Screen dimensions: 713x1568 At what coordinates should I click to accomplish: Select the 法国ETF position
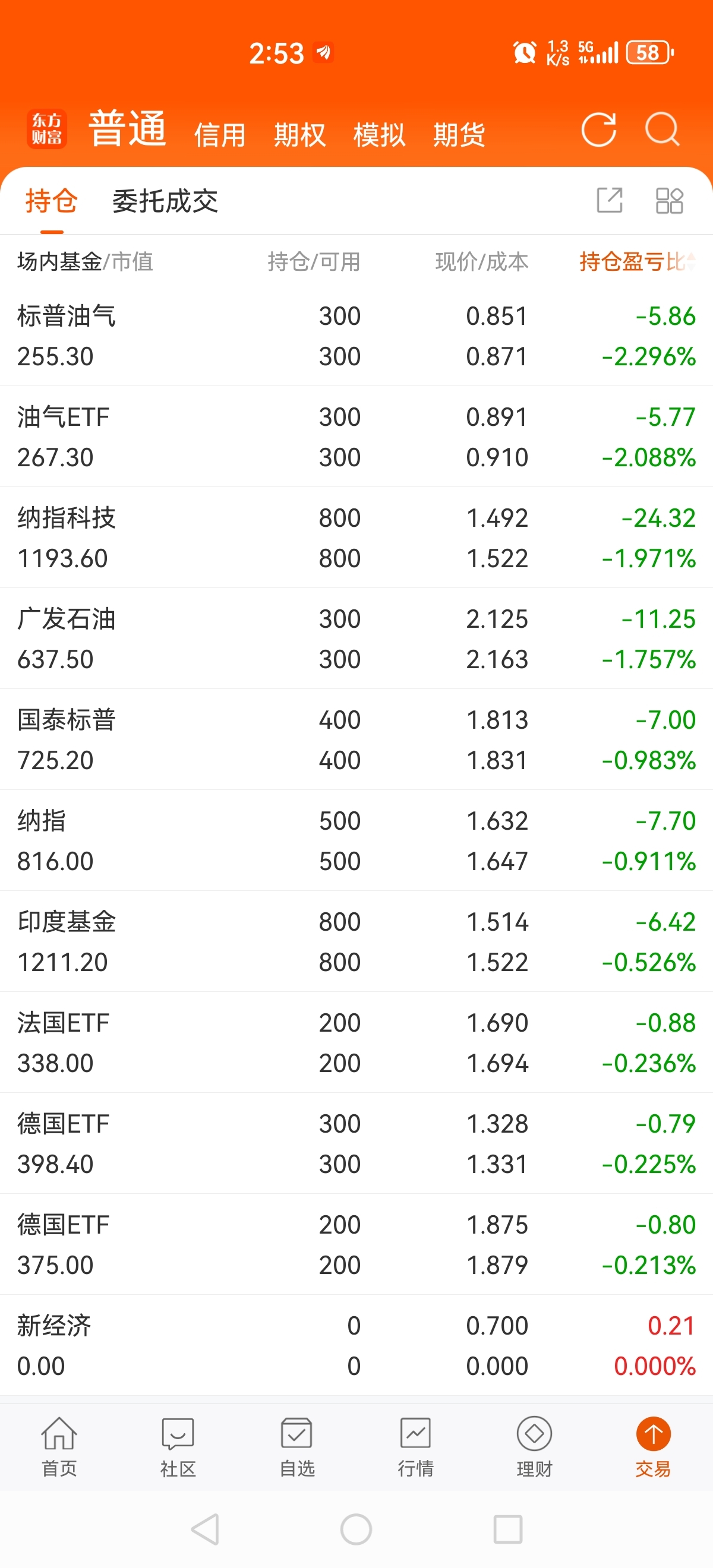click(356, 1043)
